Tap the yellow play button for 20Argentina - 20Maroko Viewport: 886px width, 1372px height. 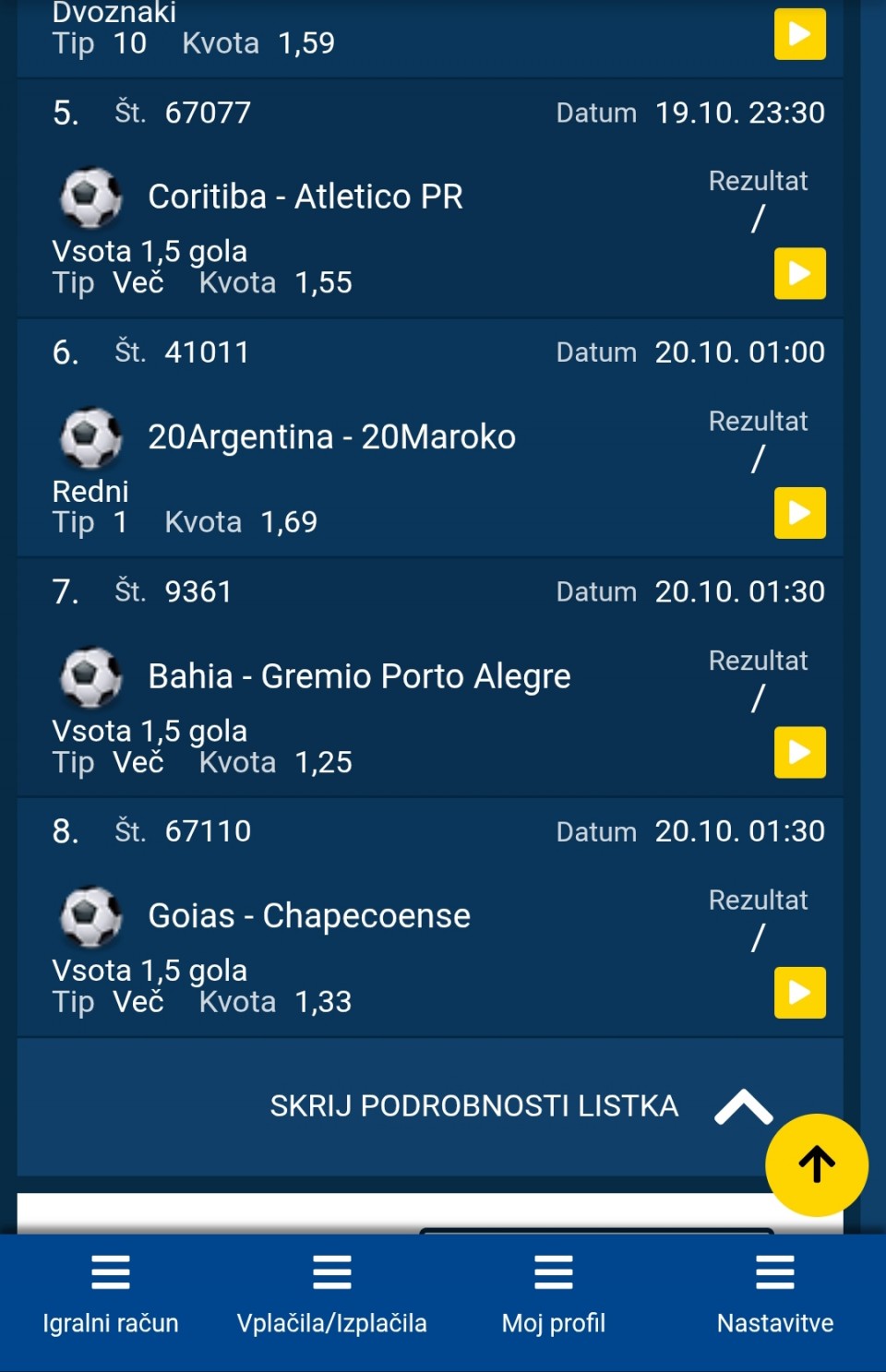click(x=799, y=513)
